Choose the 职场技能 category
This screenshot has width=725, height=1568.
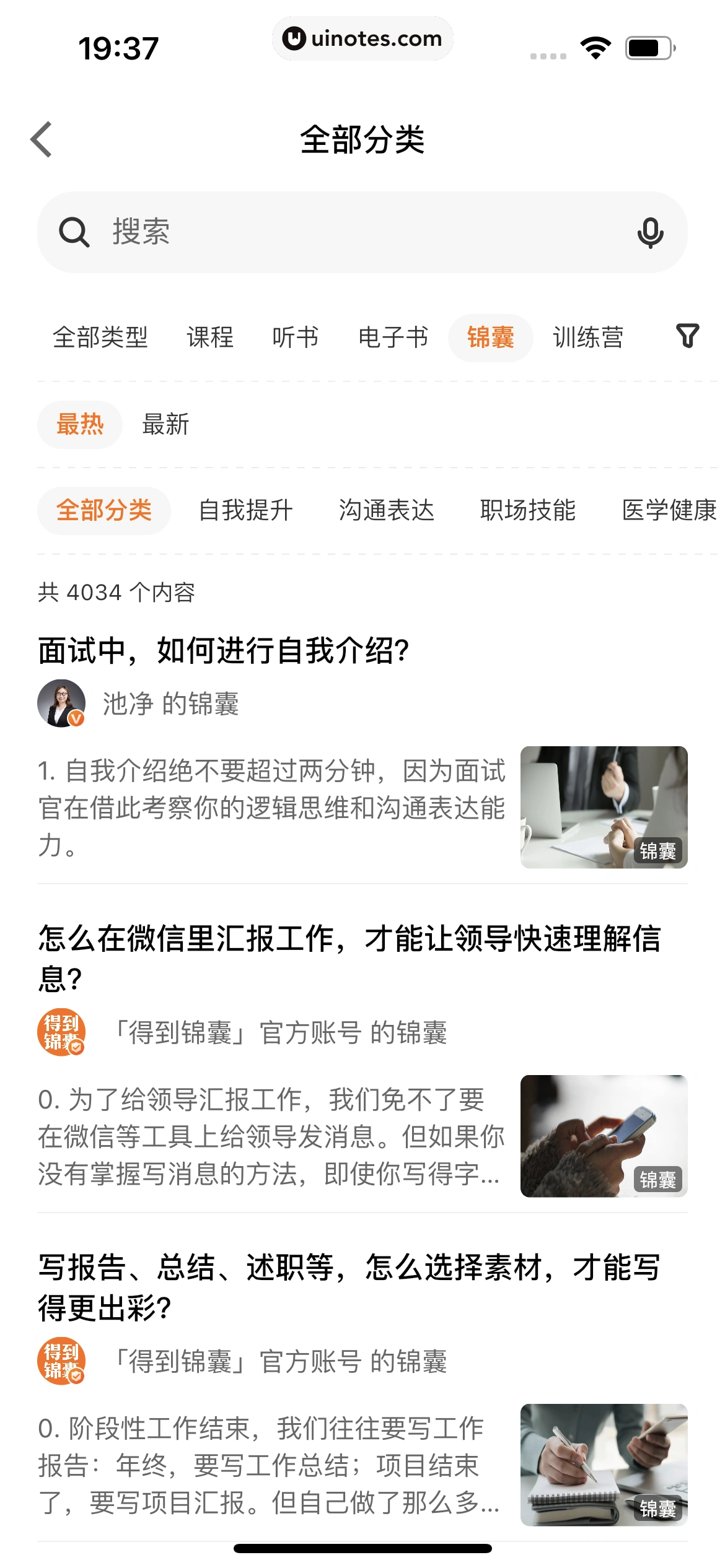point(528,511)
